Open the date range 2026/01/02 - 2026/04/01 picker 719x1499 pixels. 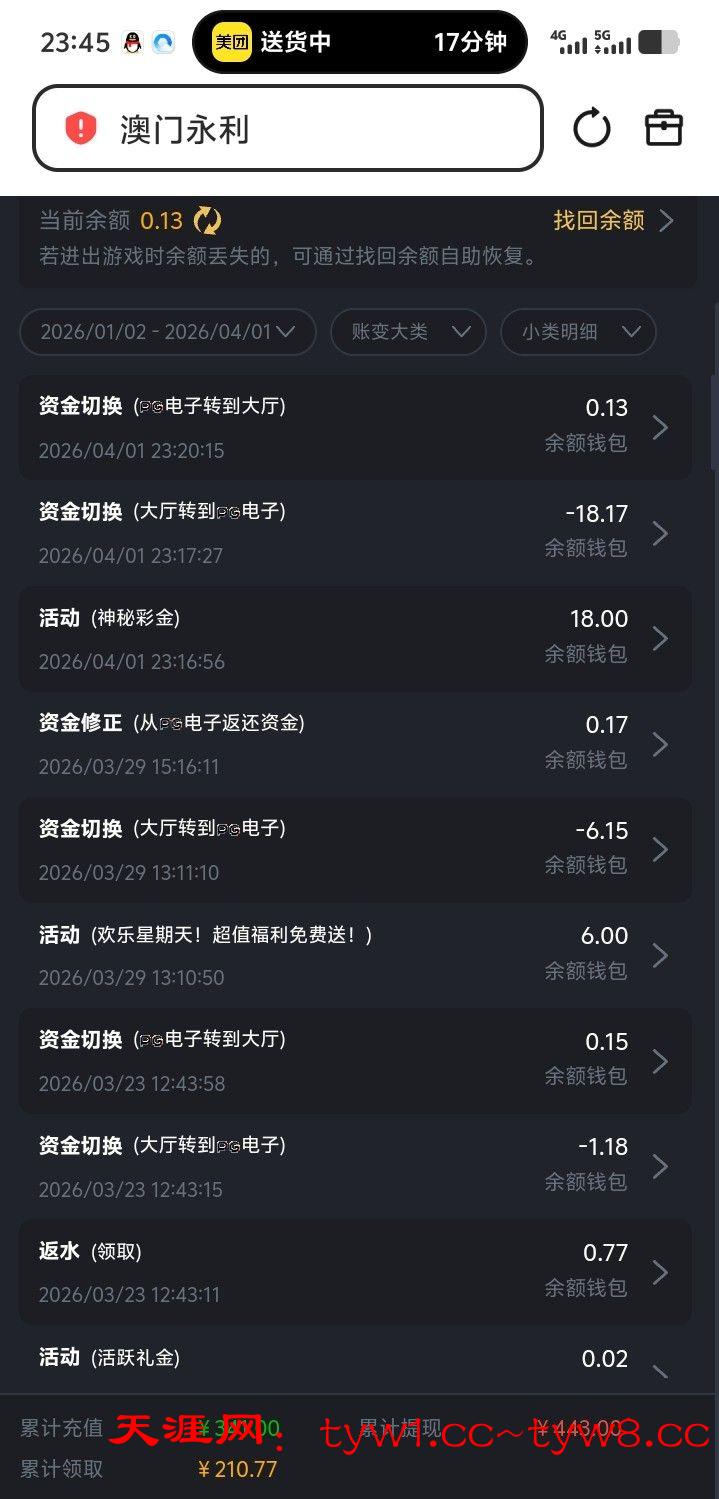[167, 332]
